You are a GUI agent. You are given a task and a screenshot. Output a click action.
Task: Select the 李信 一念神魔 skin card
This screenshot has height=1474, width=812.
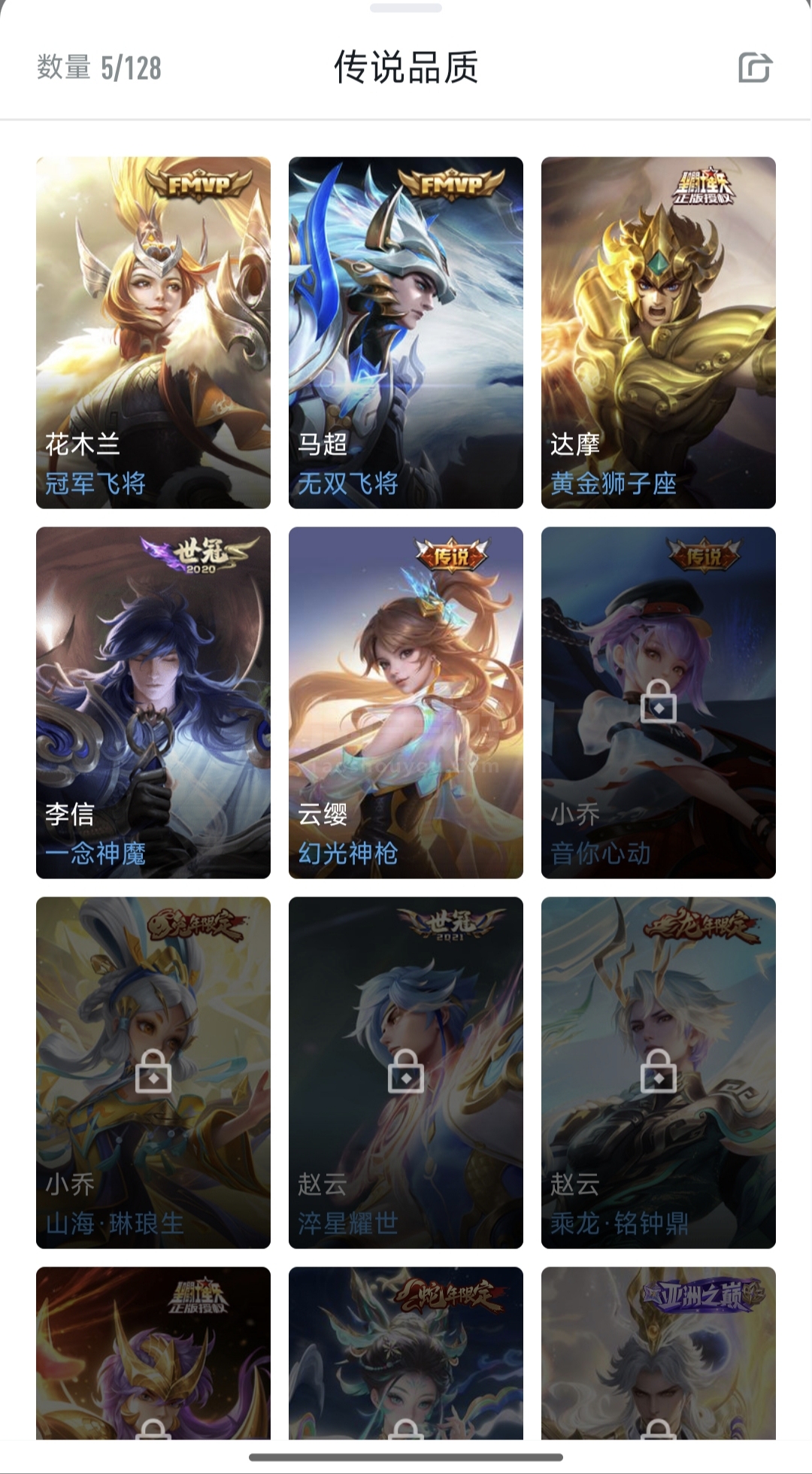click(153, 702)
